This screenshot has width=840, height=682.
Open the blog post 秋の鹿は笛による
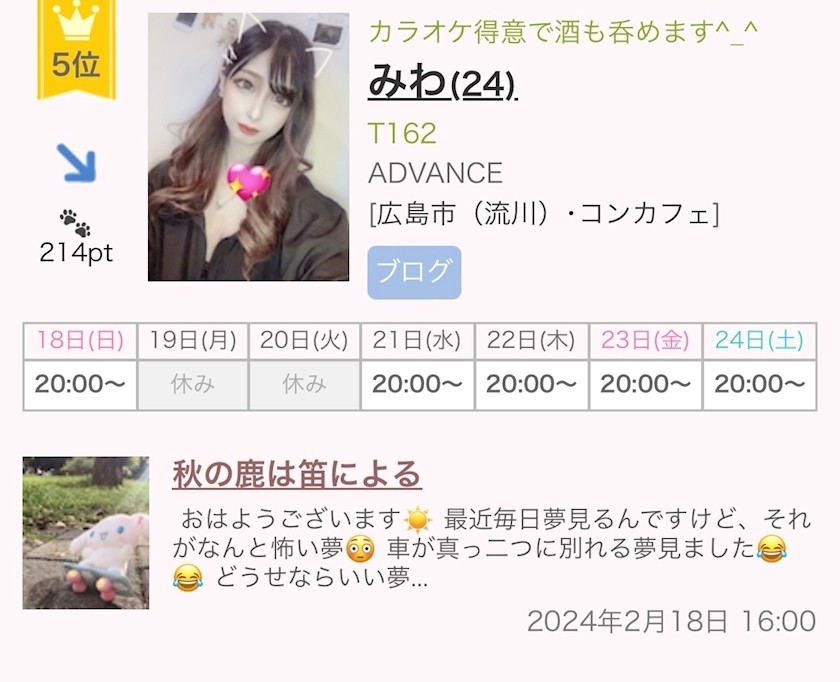pyautogui.click(x=297, y=474)
